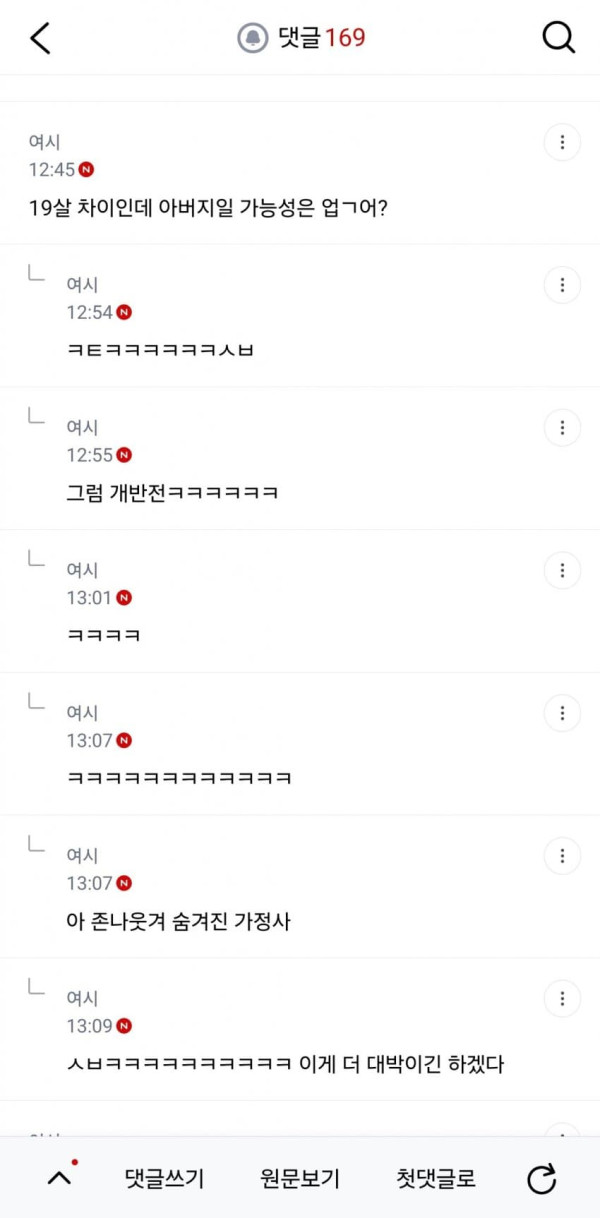Tap the up-arrow icon in the bottom bar
This screenshot has width=600, height=1218.
point(60,1178)
